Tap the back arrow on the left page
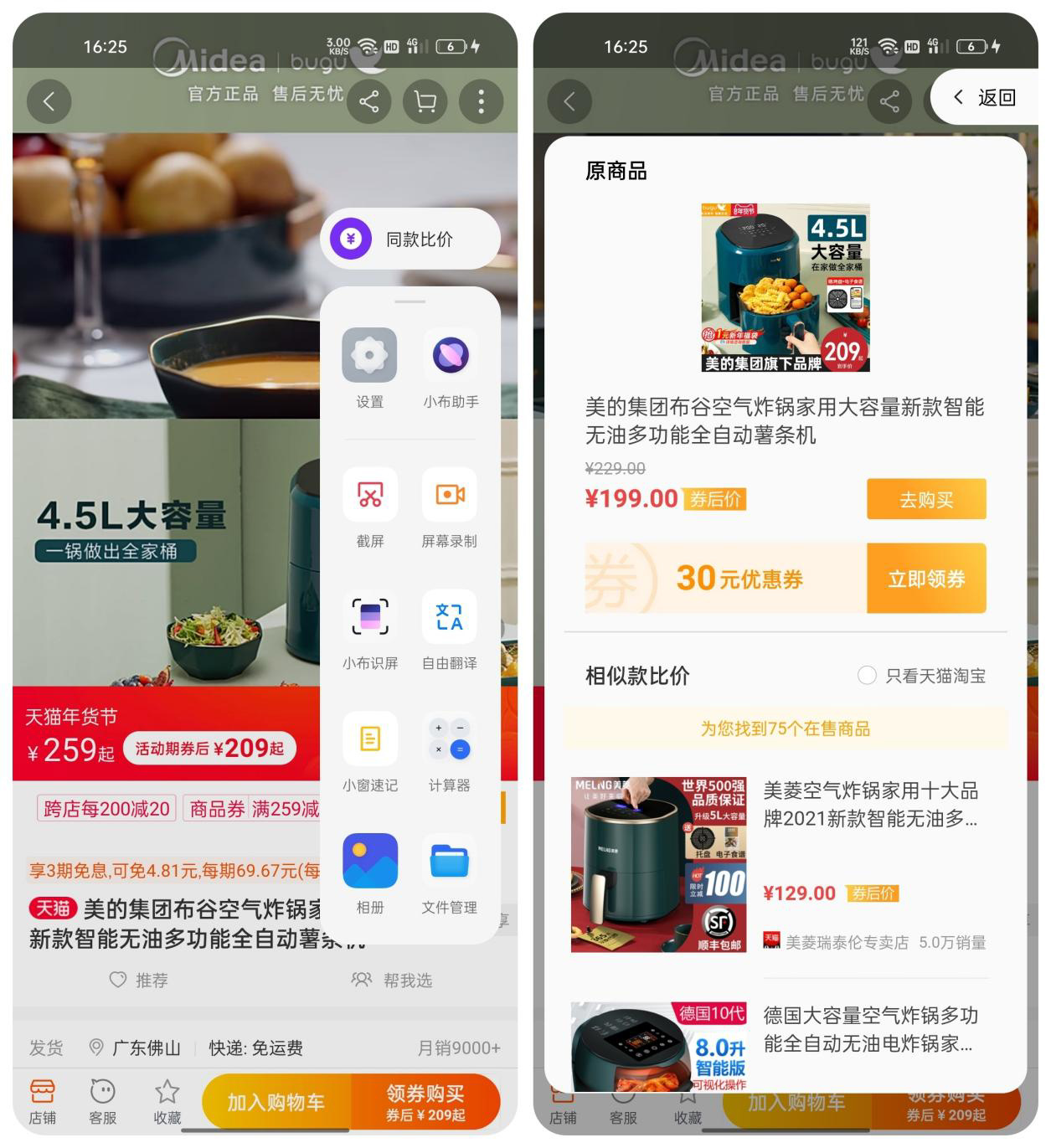The width and height of the screenshot is (1051, 1148). pyautogui.click(x=49, y=100)
